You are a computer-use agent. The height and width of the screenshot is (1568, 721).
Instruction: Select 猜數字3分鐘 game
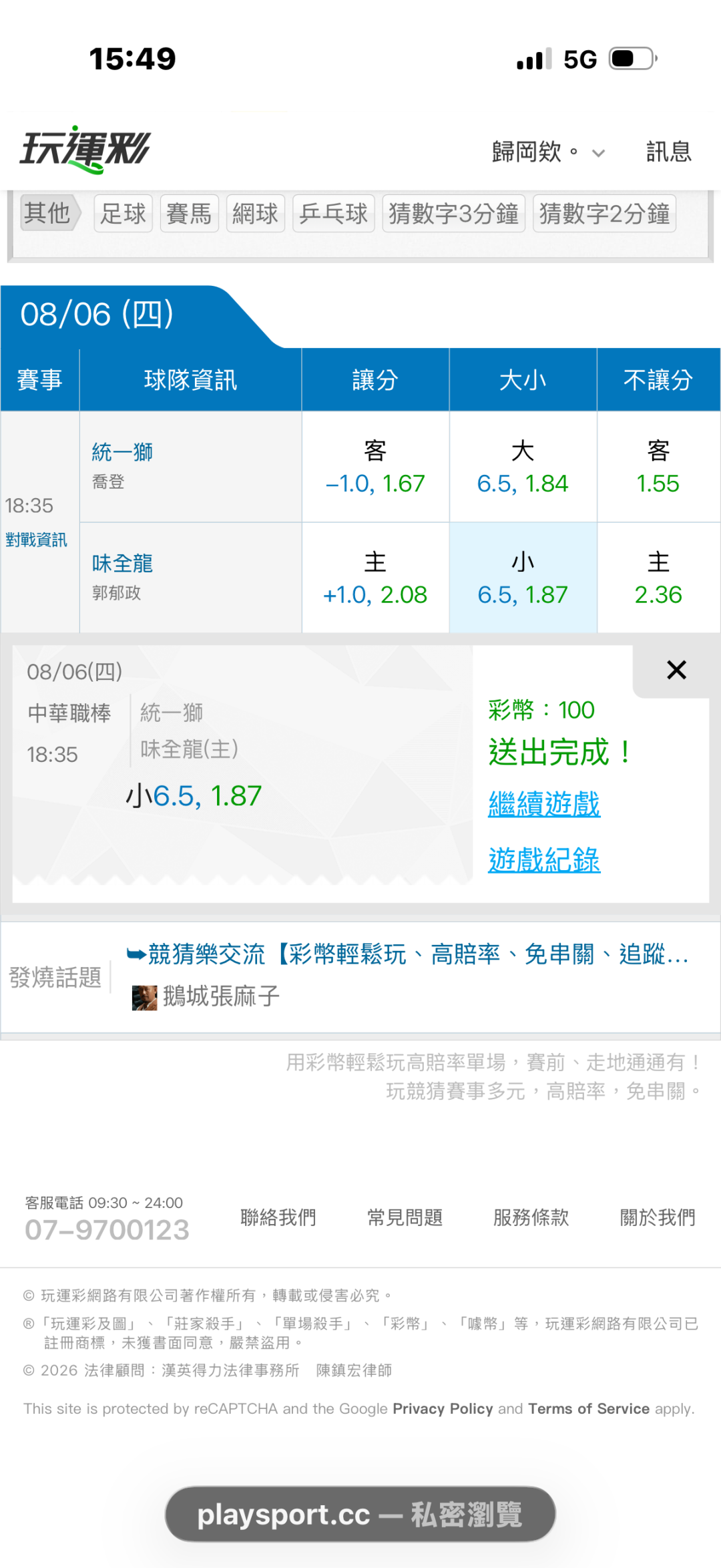[454, 214]
